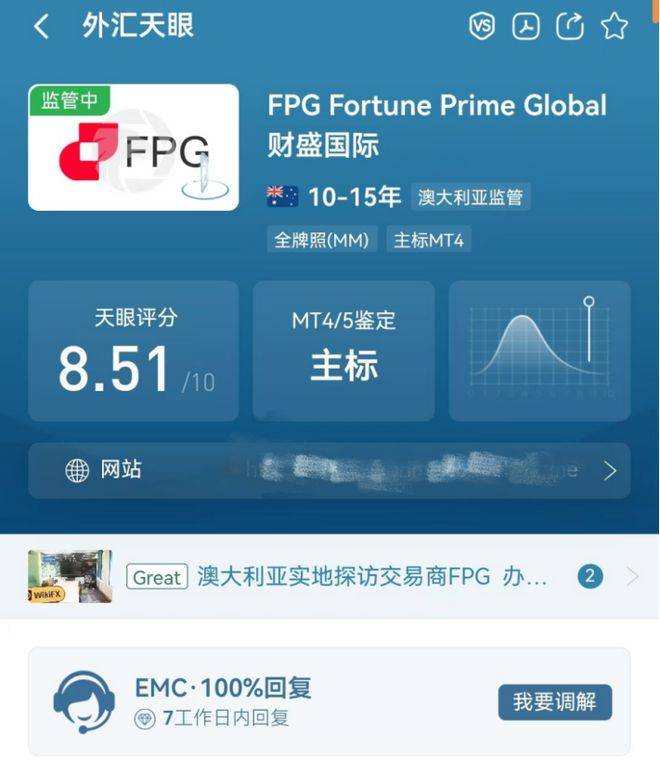Open the score distribution chart card
Image resolution: width=660 pixels, height=760 pixels.
(x=539, y=351)
